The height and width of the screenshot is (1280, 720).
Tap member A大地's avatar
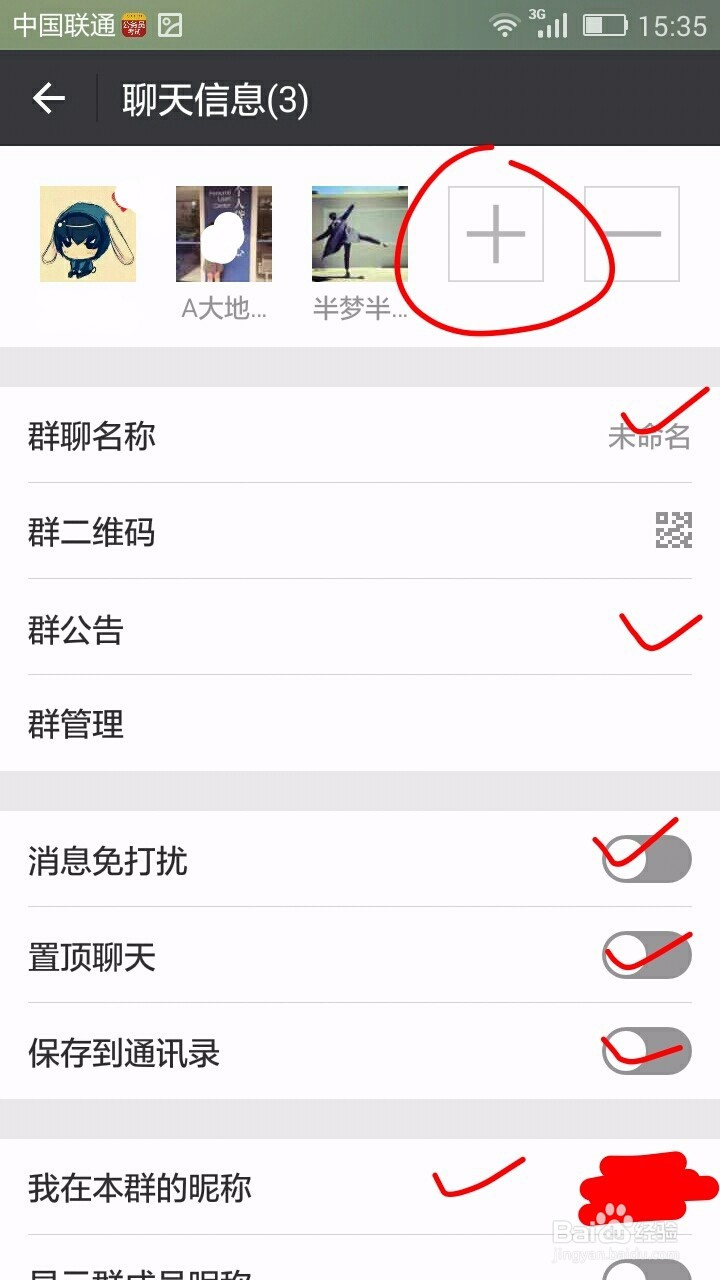[224, 232]
